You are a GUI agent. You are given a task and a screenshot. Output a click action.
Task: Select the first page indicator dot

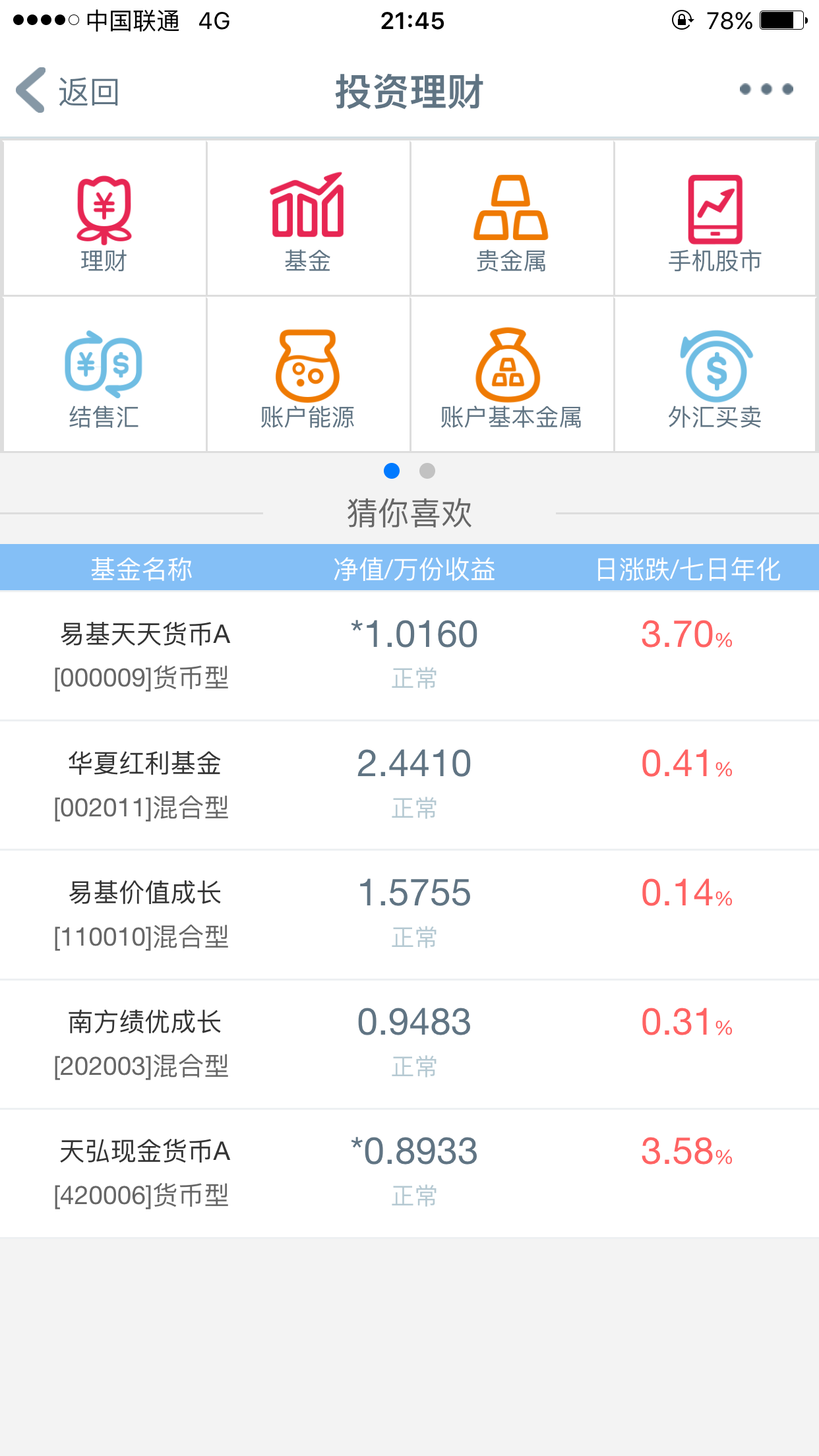point(392,471)
